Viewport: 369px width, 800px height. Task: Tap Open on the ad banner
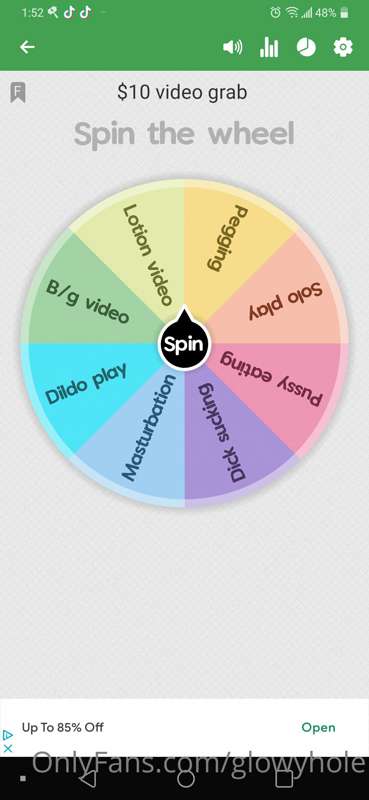click(318, 728)
